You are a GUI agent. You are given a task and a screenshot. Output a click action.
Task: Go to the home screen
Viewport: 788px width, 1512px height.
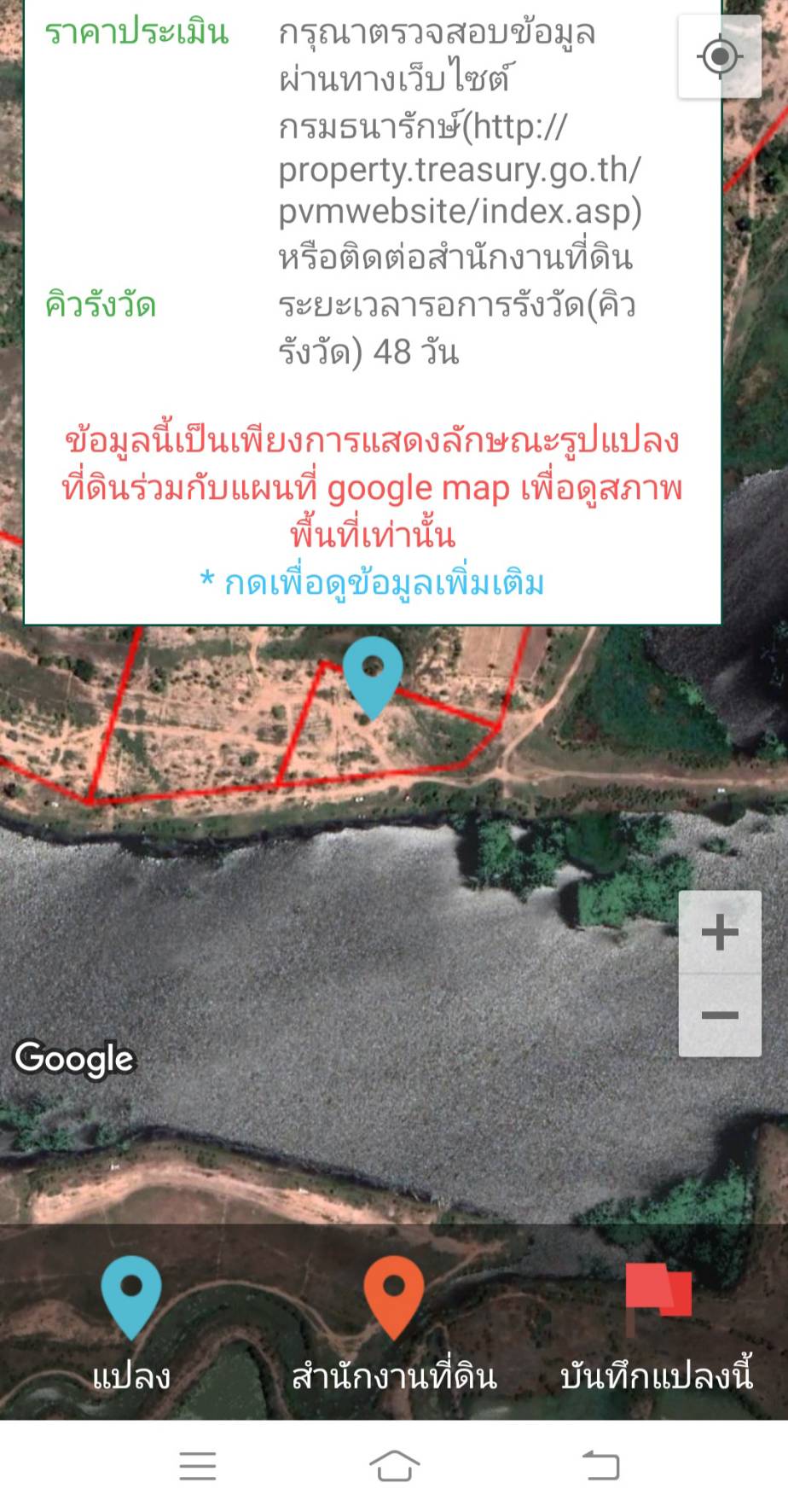tap(394, 1466)
